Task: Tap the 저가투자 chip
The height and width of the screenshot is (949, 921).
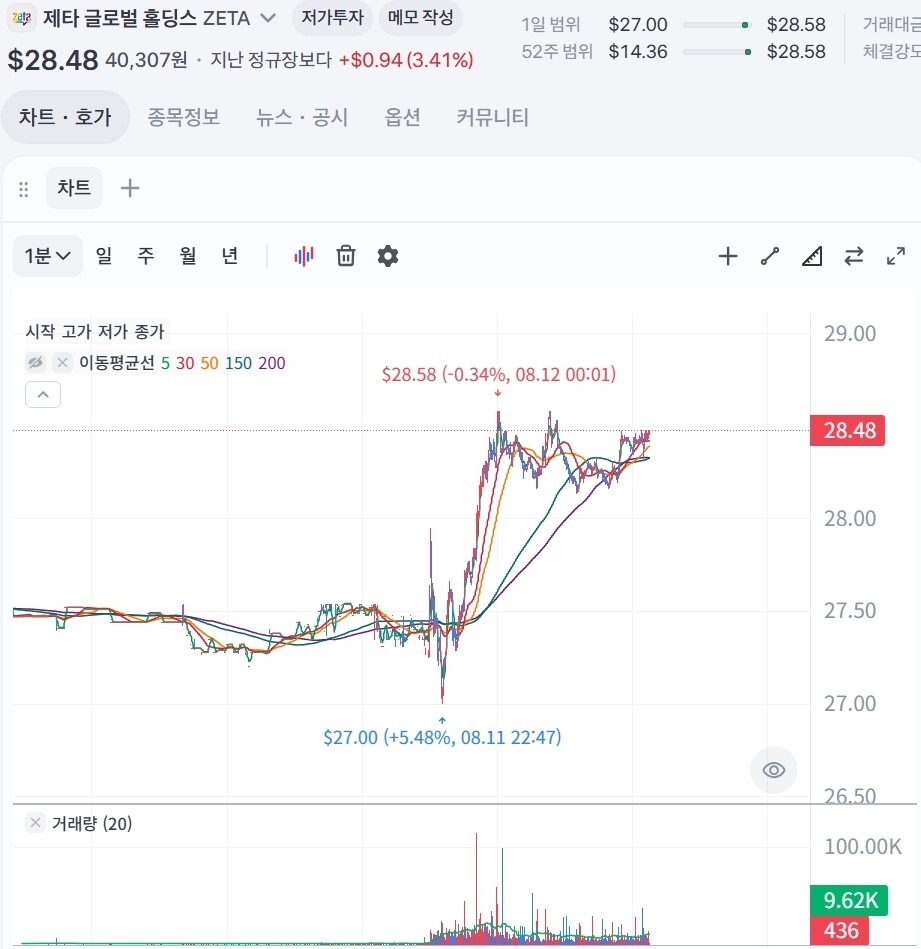Action: (332, 17)
